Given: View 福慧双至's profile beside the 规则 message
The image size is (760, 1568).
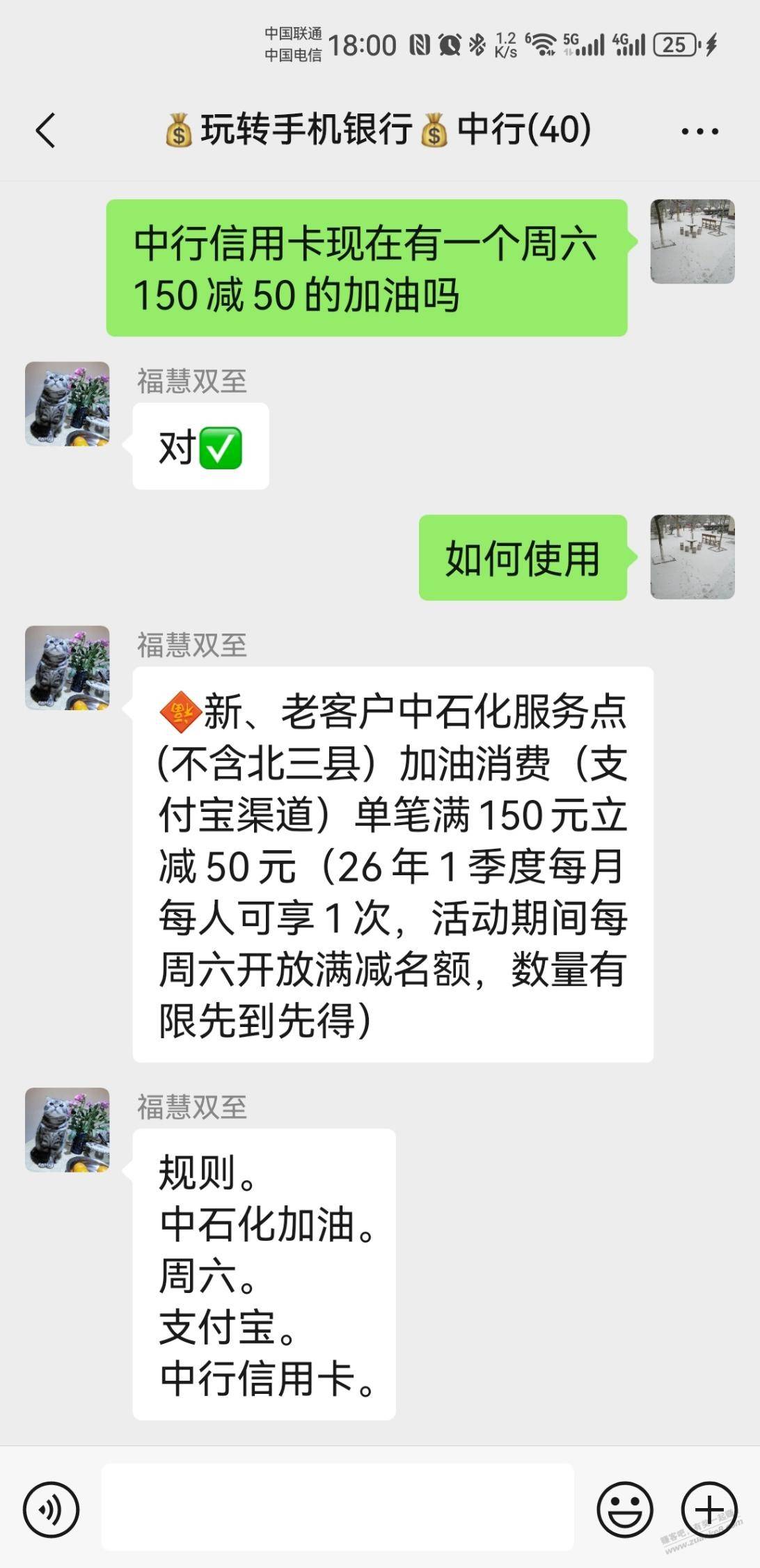Looking at the screenshot, I should 68,1129.
